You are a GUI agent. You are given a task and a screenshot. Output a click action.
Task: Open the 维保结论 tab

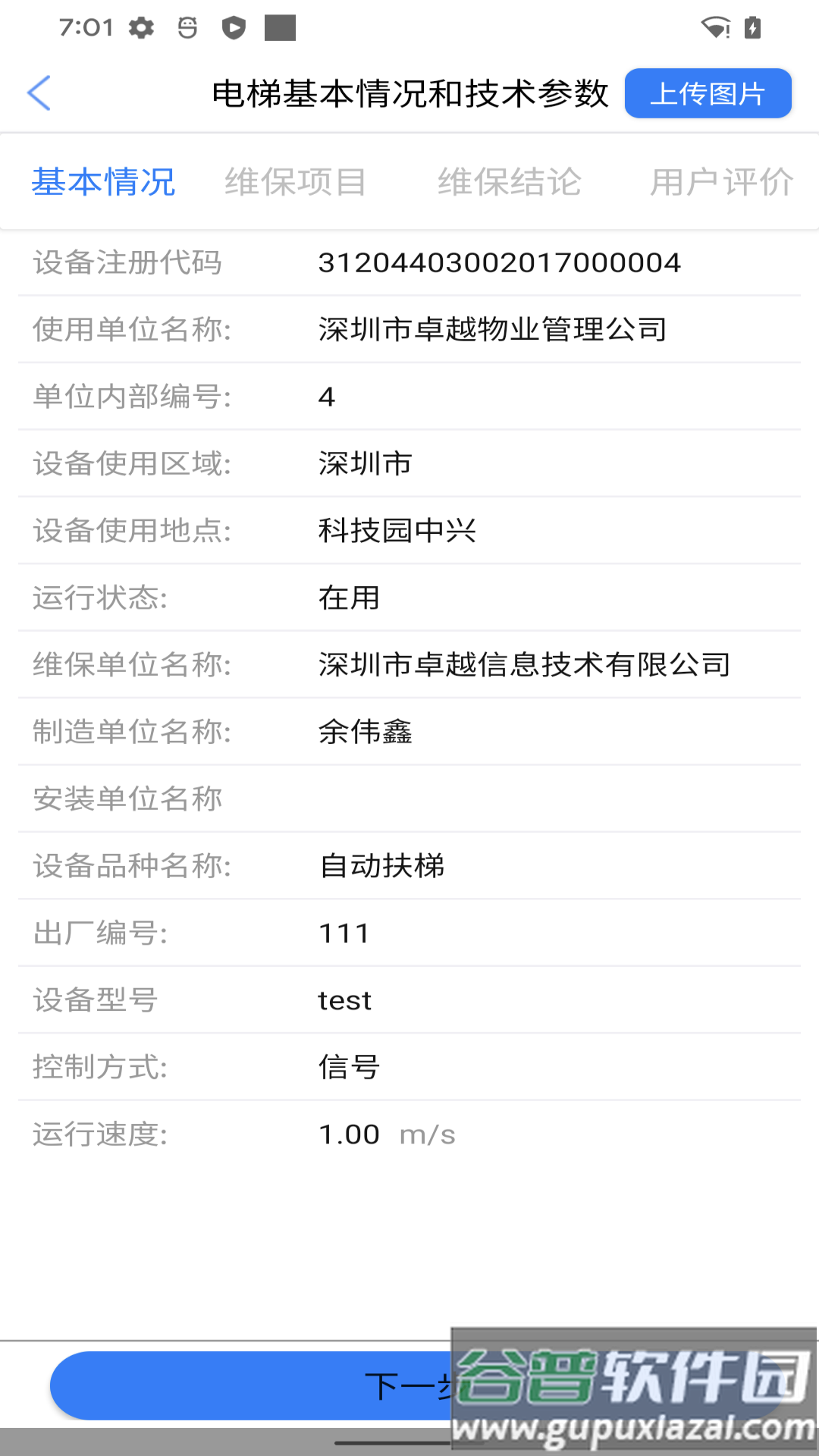coord(510,180)
